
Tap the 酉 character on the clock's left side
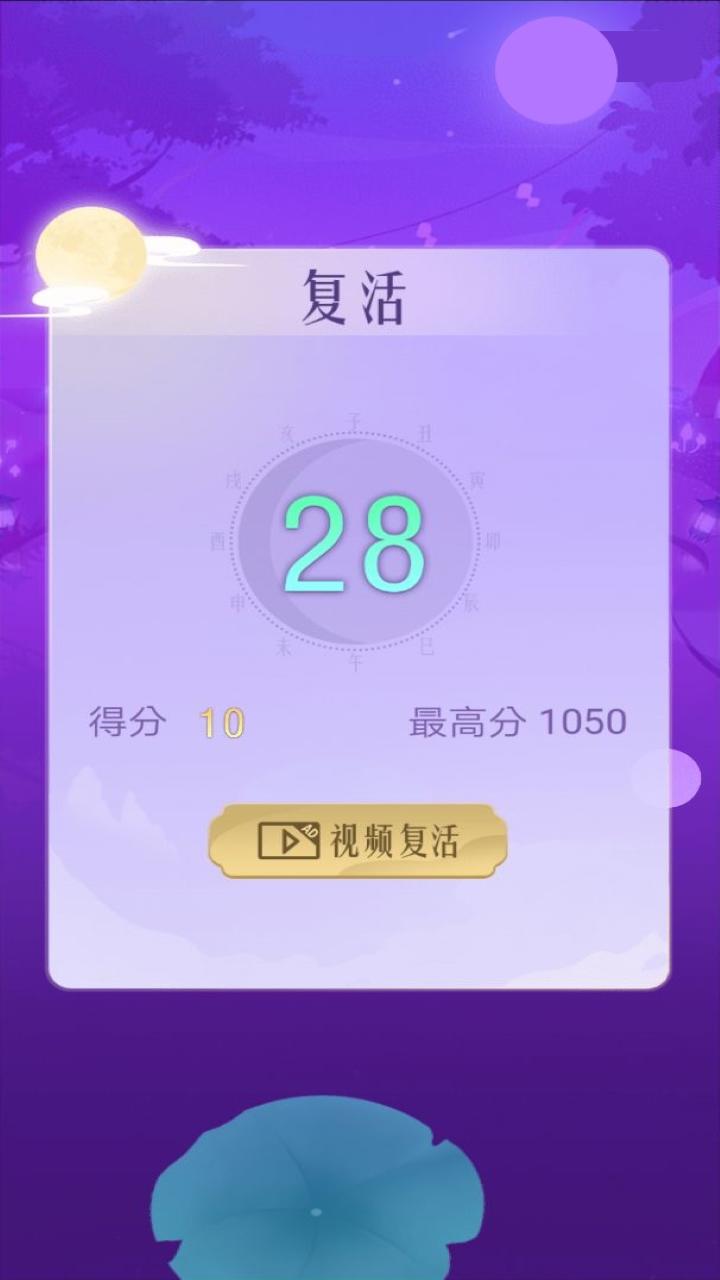pyautogui.click(x=216, y=537)
